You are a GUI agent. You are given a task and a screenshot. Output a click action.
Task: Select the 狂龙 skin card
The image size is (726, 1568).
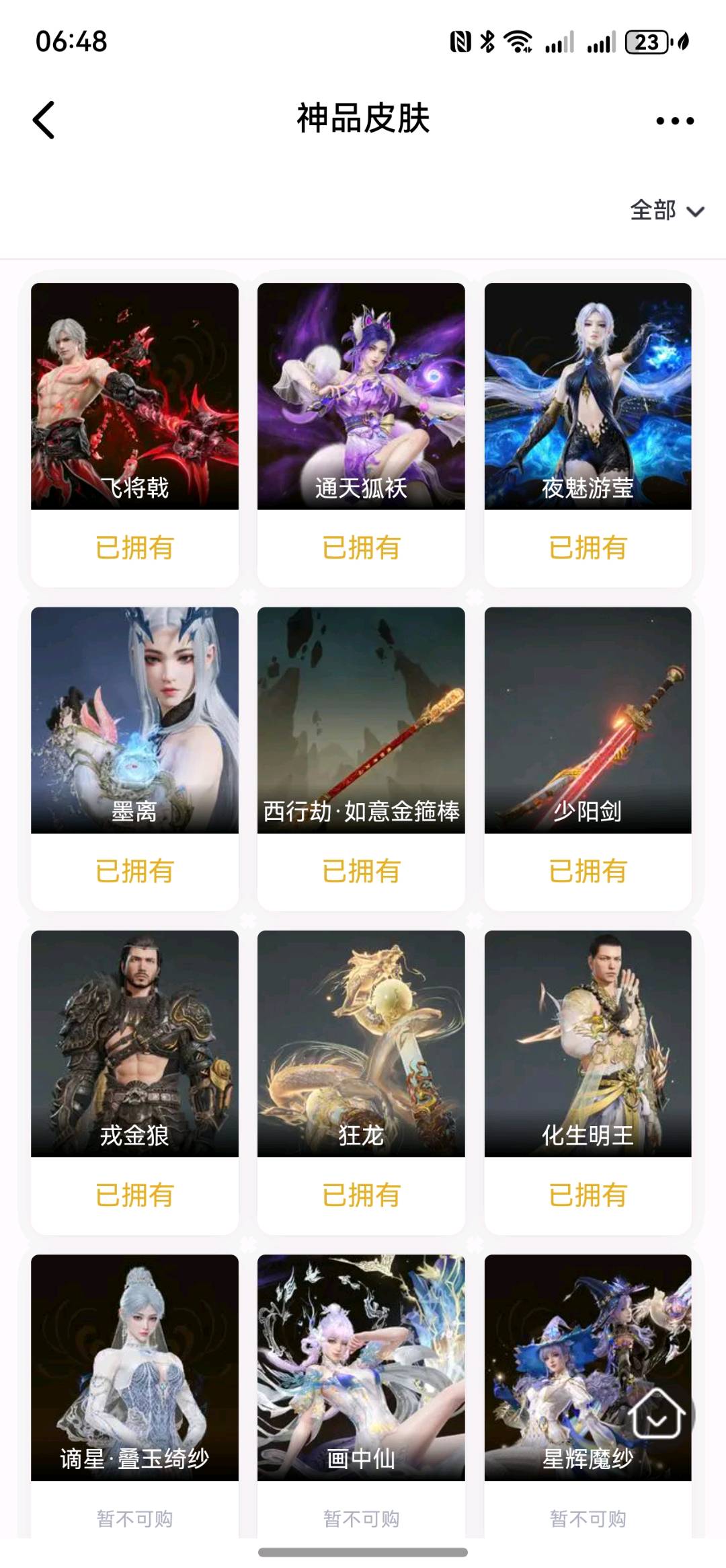tap(361, 1043)
